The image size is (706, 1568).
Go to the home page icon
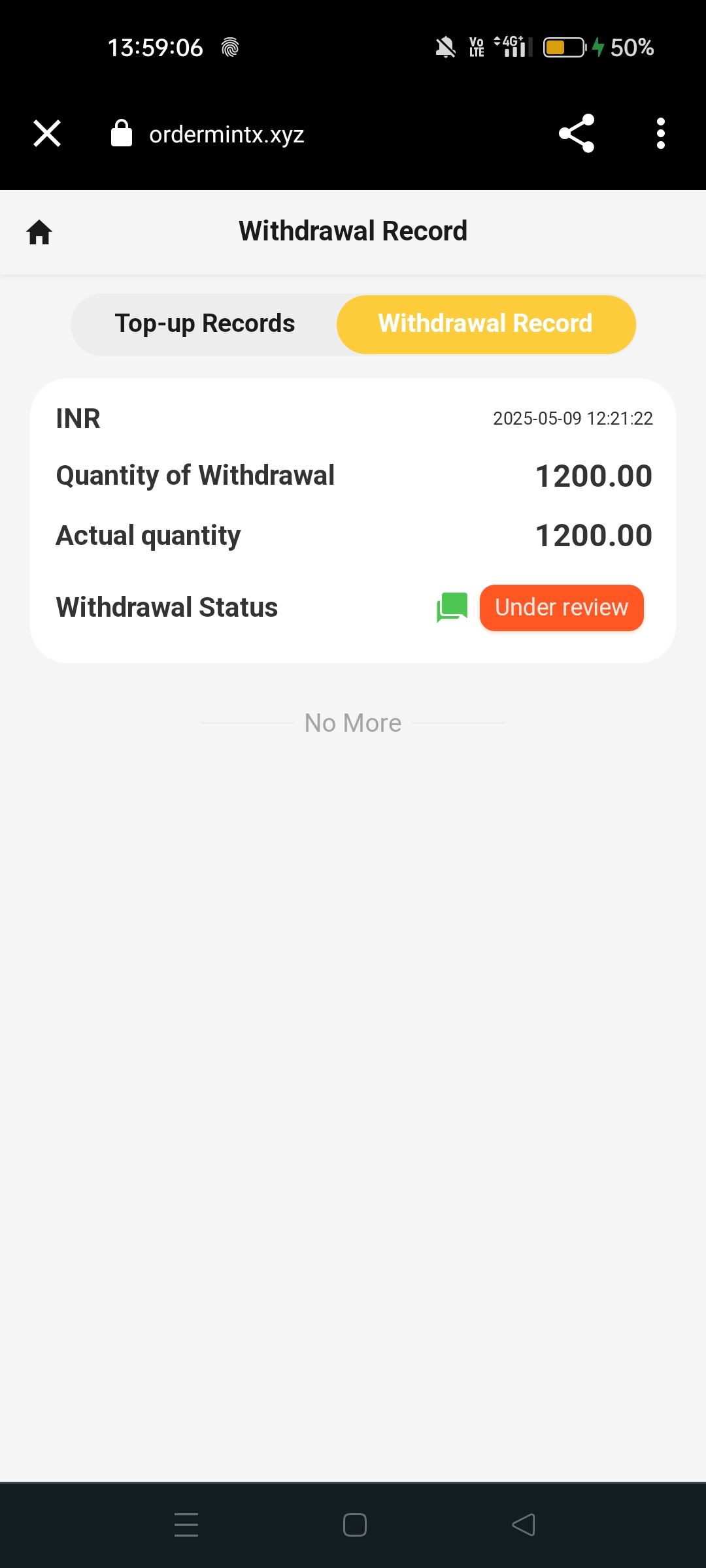(x=39, y=232)
